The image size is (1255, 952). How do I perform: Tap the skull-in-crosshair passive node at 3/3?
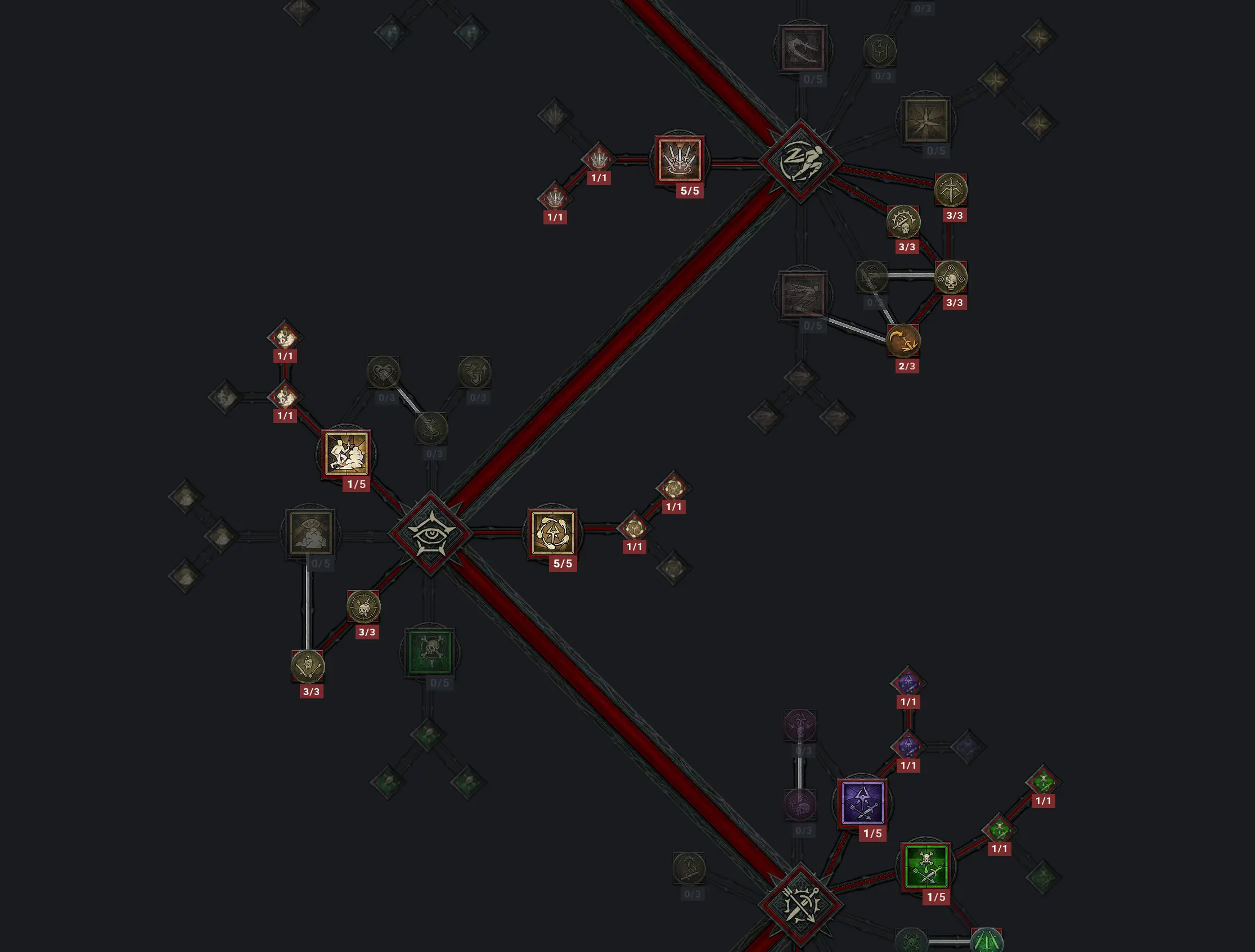[363, 606]
